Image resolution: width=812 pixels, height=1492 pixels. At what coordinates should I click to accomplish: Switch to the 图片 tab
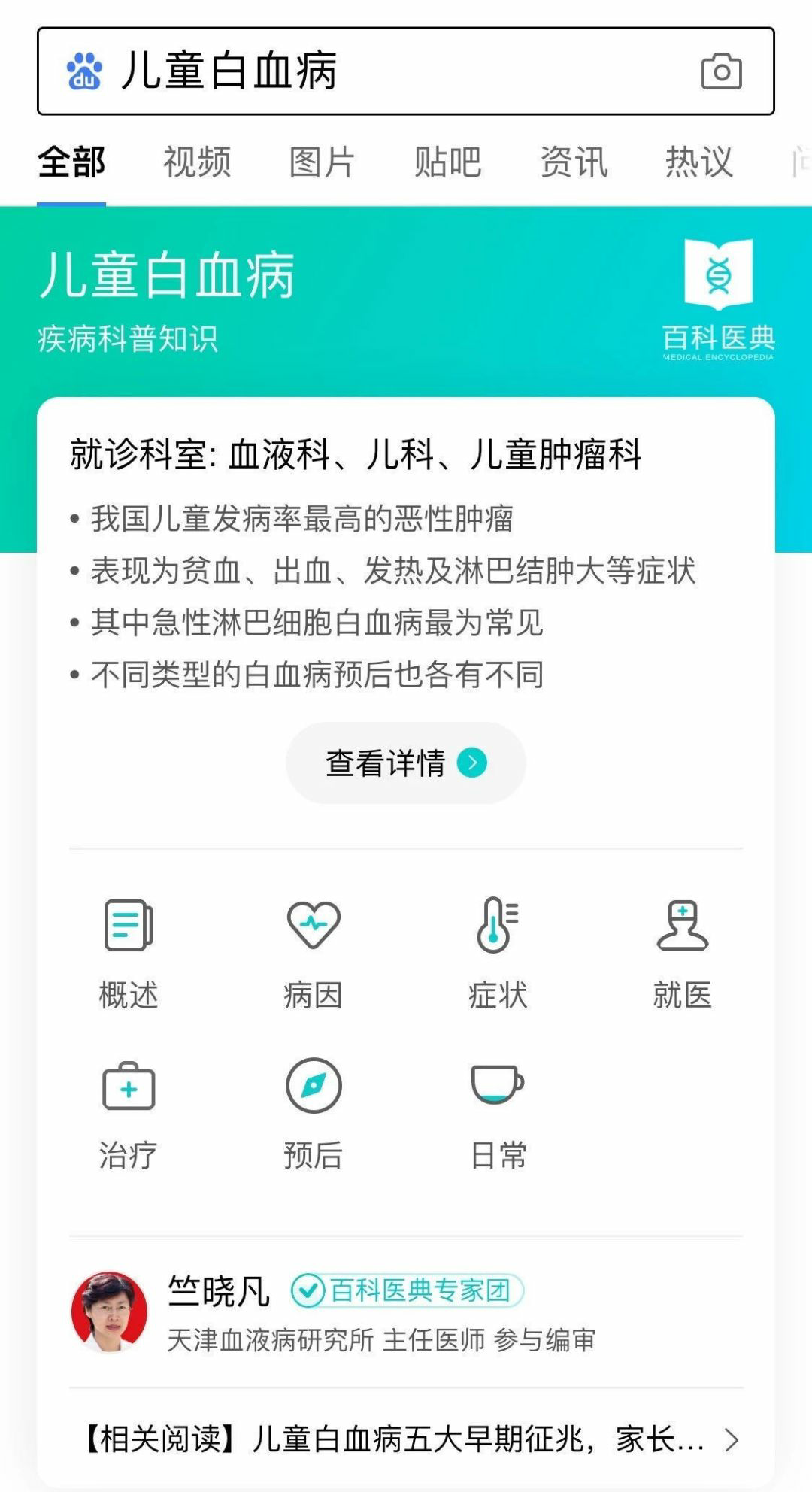tap(322, 162)
